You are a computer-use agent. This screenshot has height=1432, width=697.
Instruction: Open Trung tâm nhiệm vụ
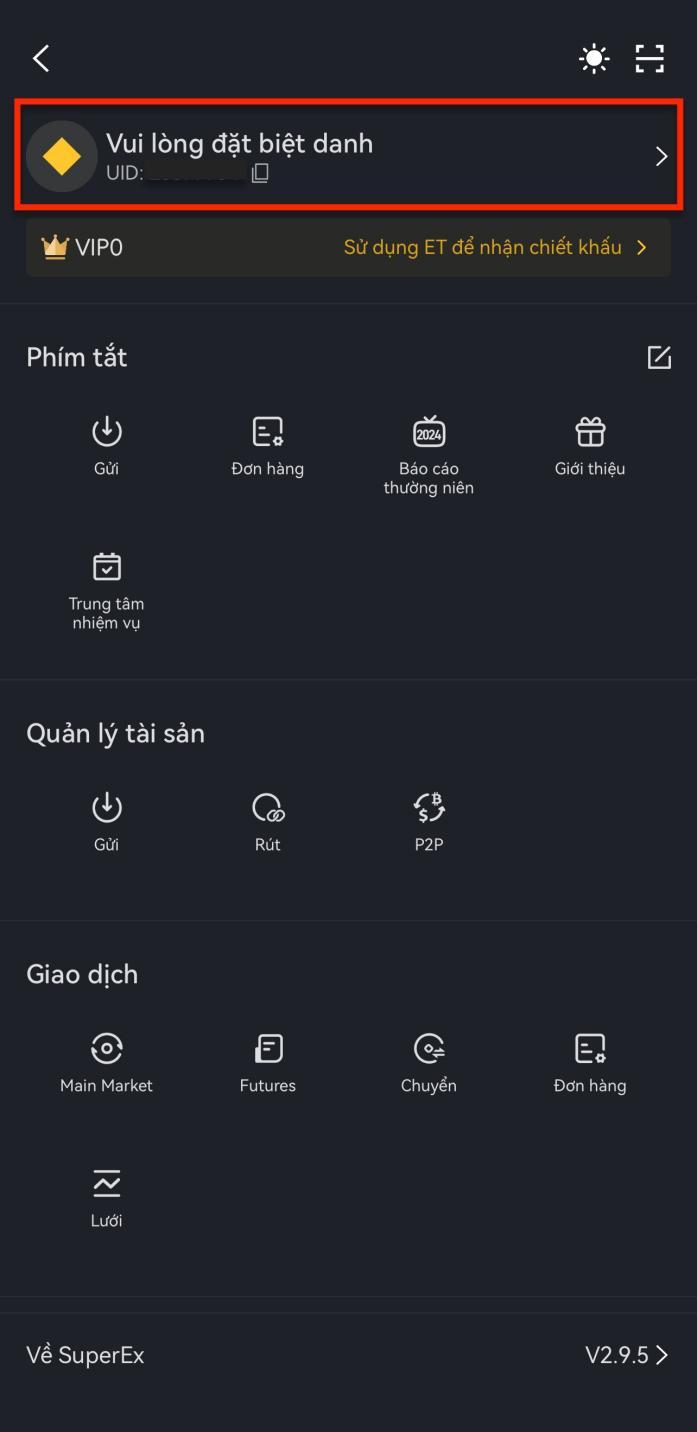(107, 591)
